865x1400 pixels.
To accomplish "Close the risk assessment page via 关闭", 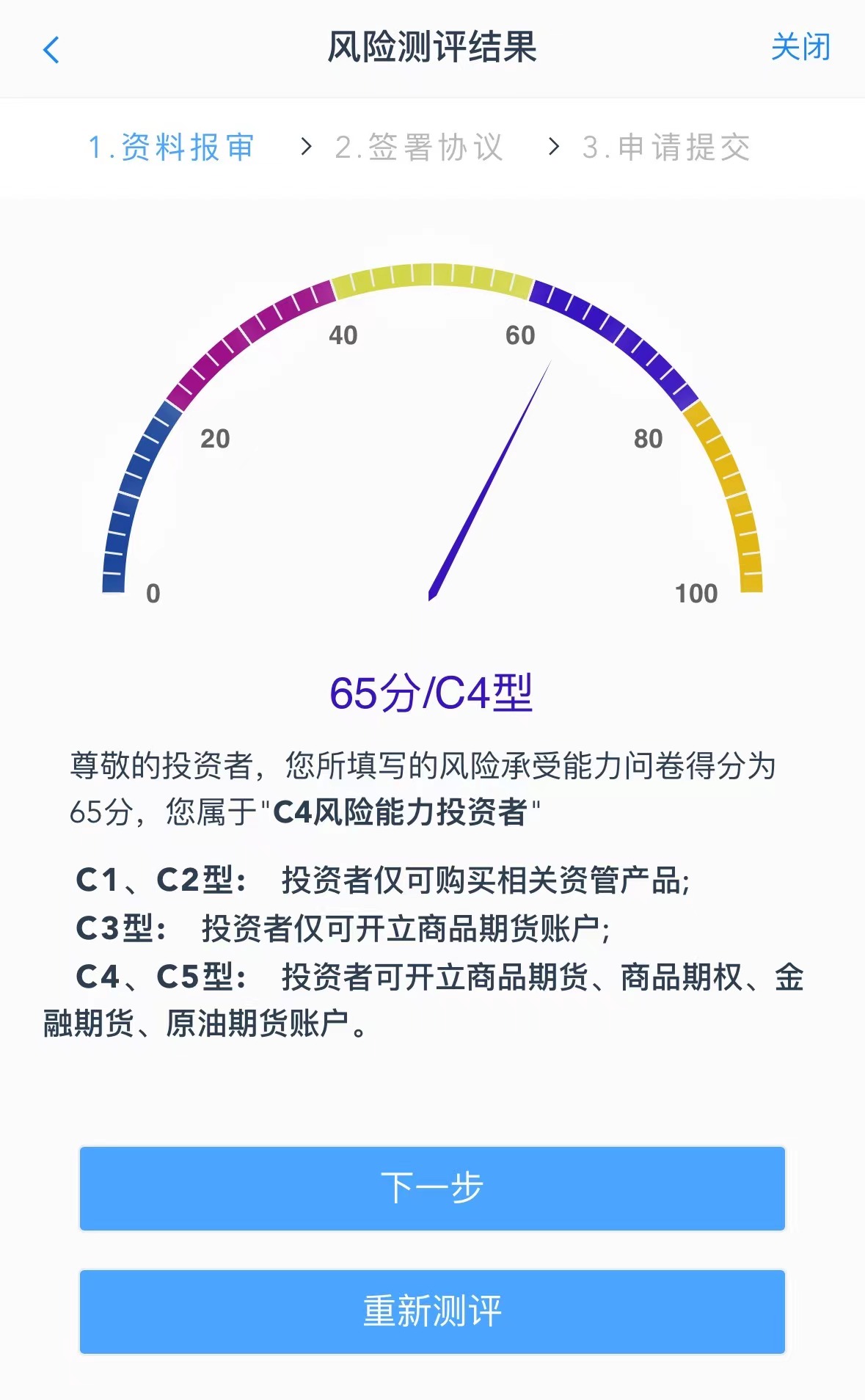I will click(x=800, y=48).
